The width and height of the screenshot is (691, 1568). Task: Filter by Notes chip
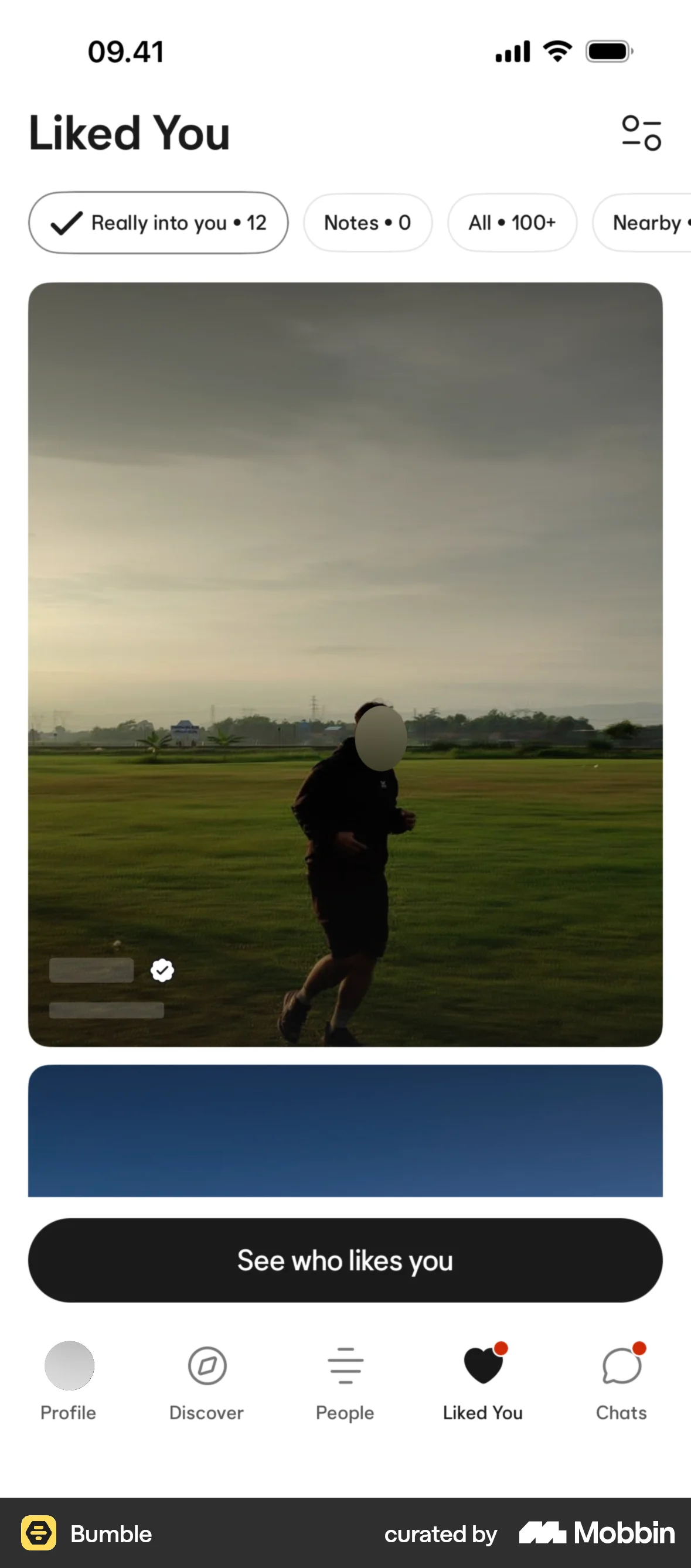click(367, 223)
